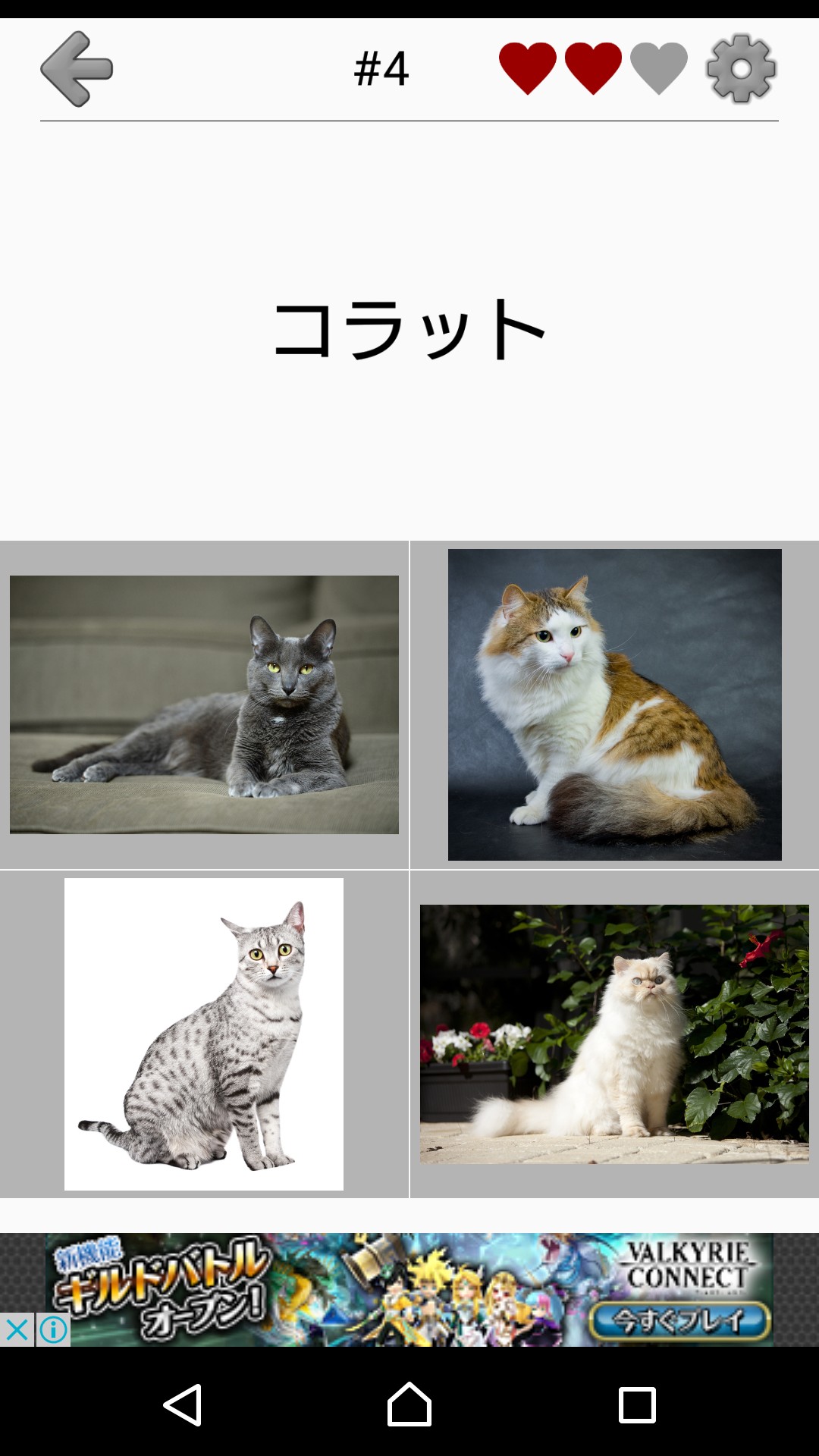This screenshot has width=819, height=1456.
Task: Select the white Persian cat by flowers
Action: click(x=614, y=1034)
